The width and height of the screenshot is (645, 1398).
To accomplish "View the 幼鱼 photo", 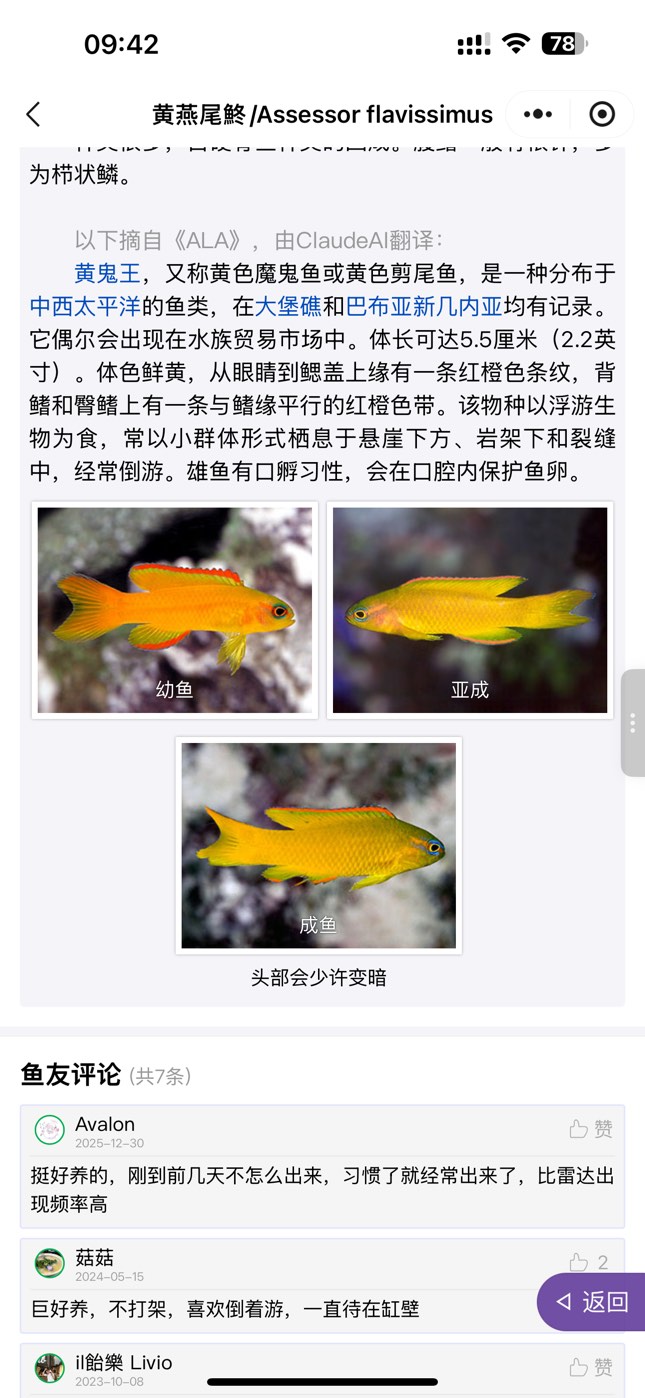I will 175,610.
